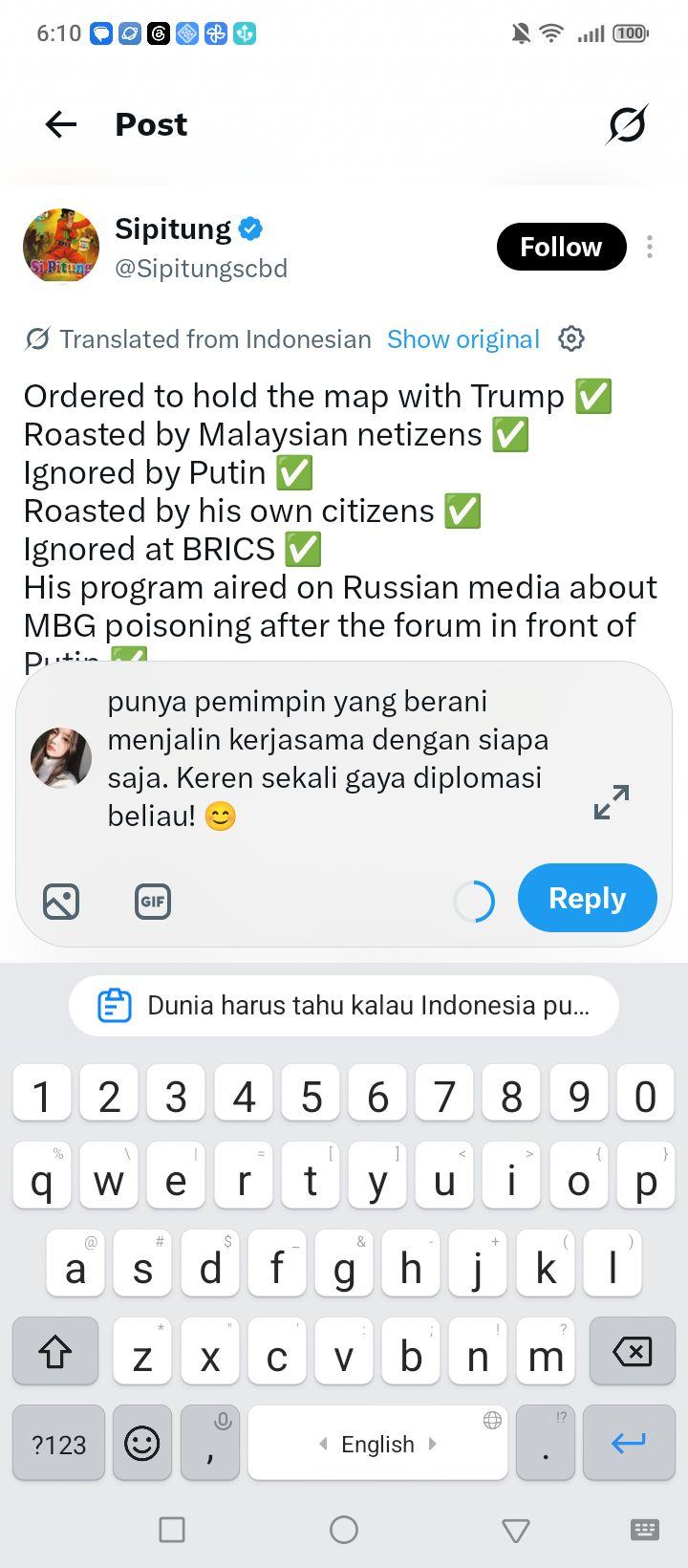Go back using the arrow icon
Image resolution: width=688 pixels, height=1568 pixels.
(x=61, y=124)
